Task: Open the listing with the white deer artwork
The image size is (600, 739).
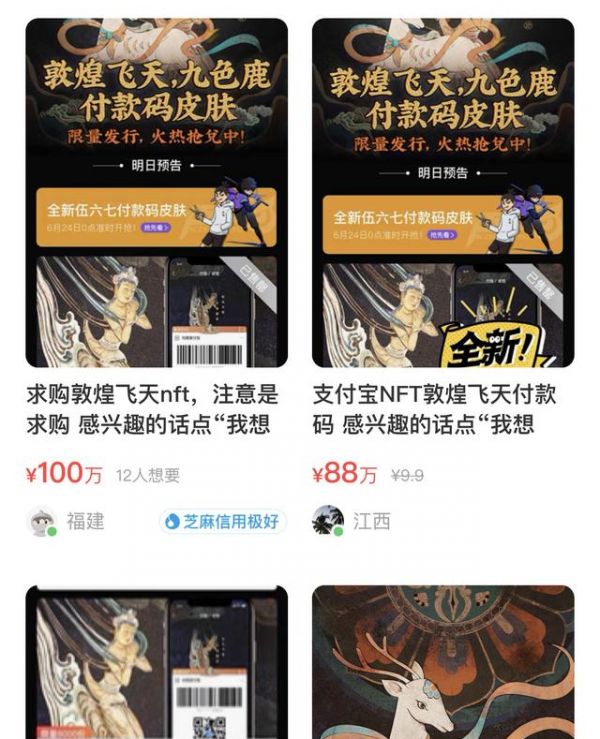Action: click(x=443, y=665)
